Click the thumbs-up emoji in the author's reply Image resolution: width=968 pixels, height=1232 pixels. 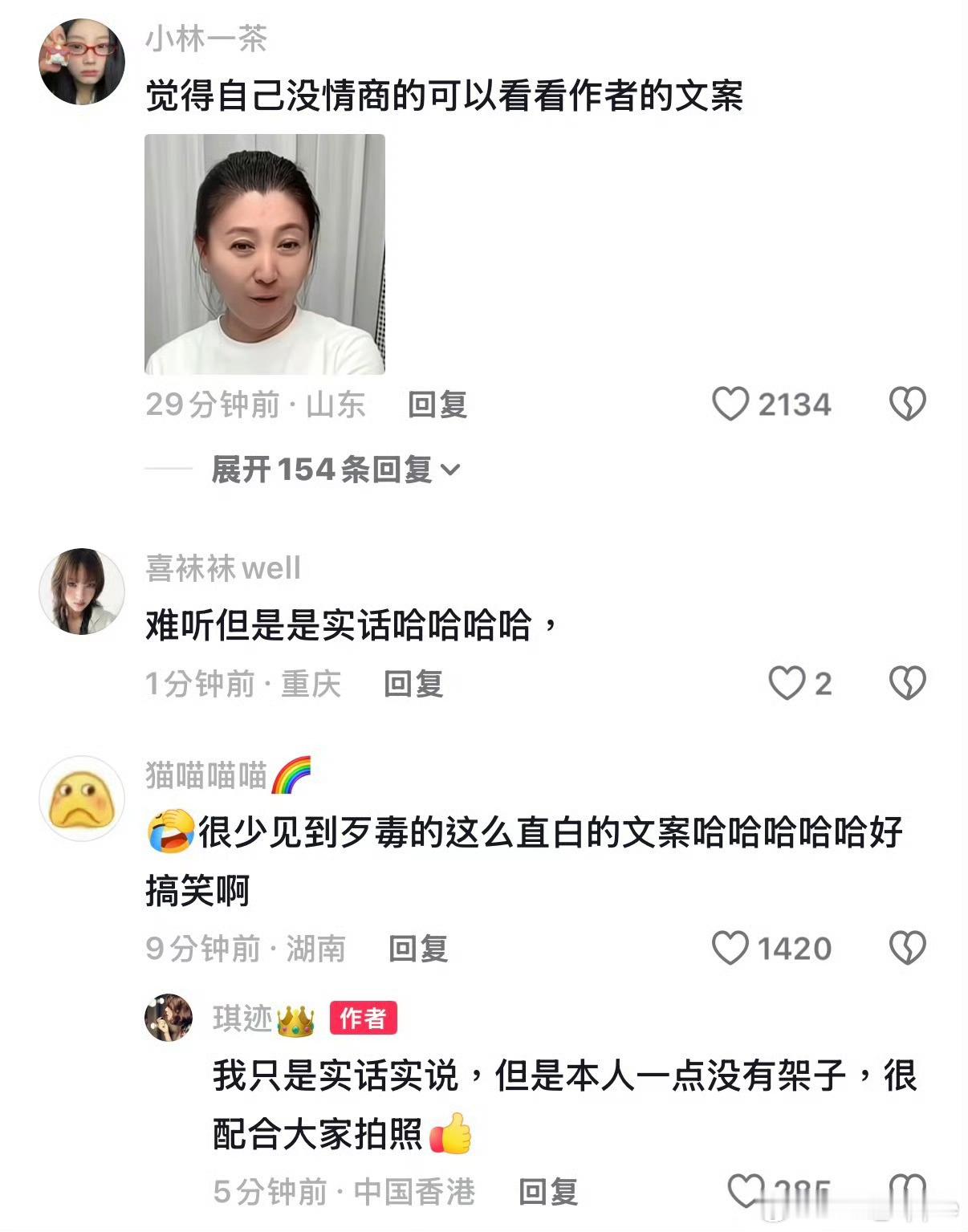click(x=449, y=1135)
